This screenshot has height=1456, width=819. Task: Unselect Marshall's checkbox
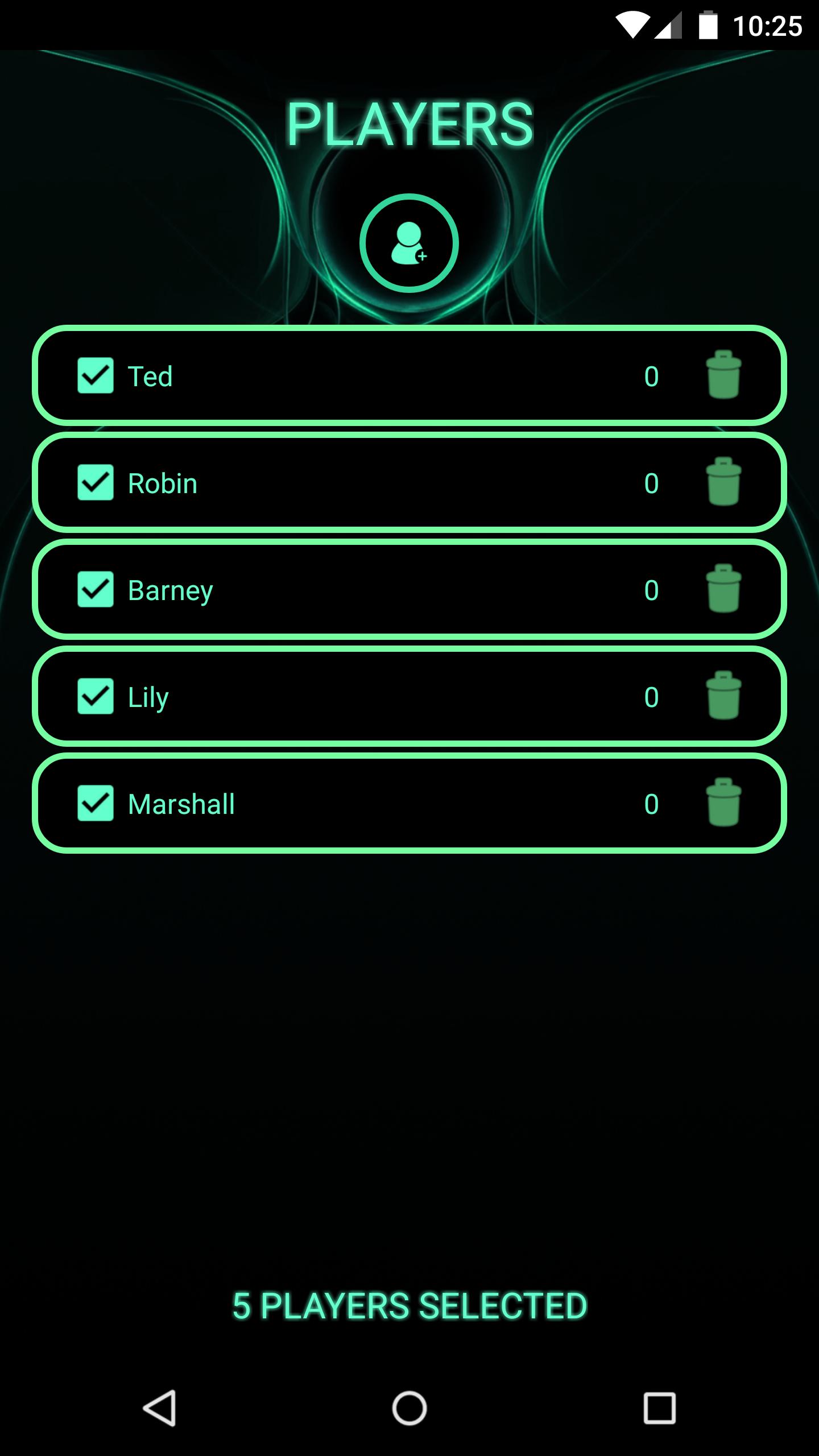coord(96,803)
